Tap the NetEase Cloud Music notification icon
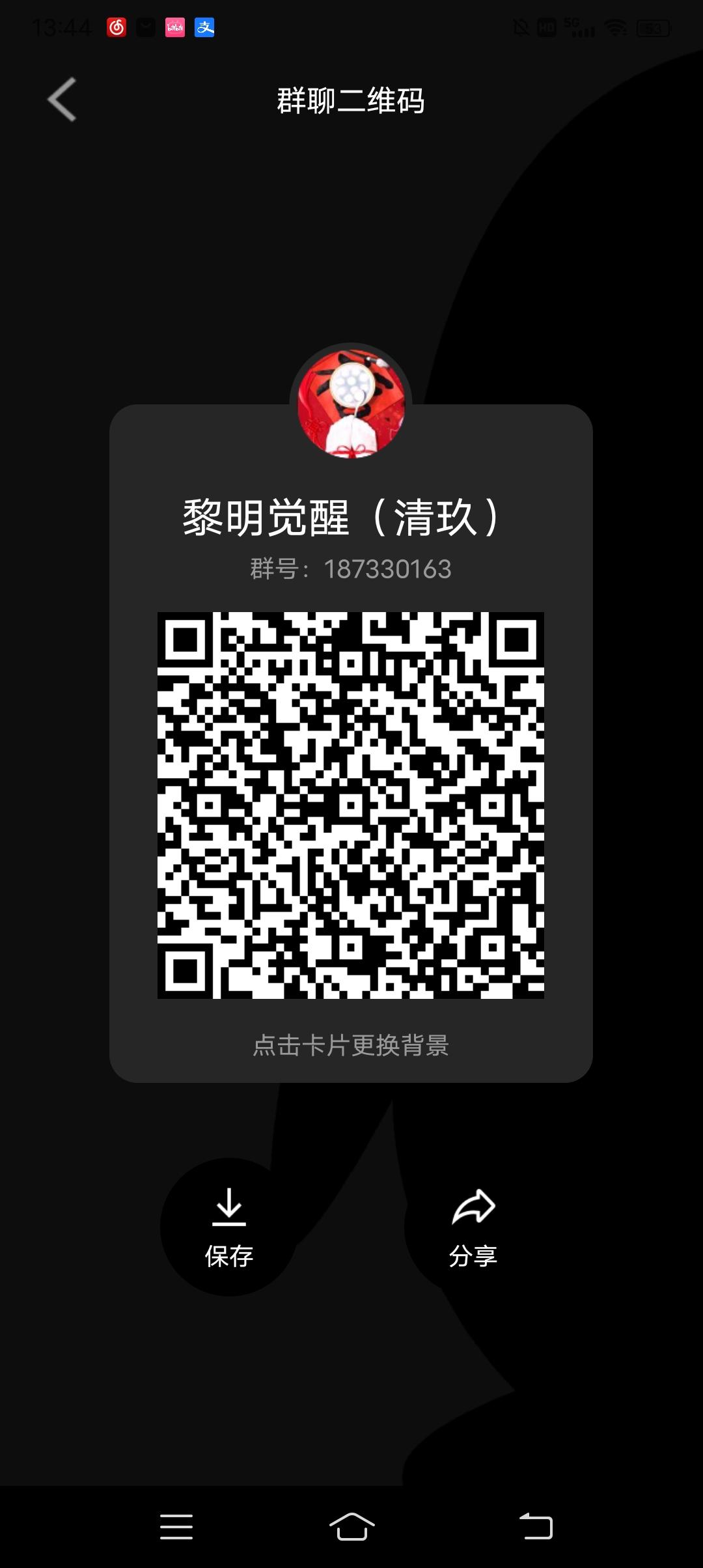The image size is (703, 1568). [x=116, y=27]
